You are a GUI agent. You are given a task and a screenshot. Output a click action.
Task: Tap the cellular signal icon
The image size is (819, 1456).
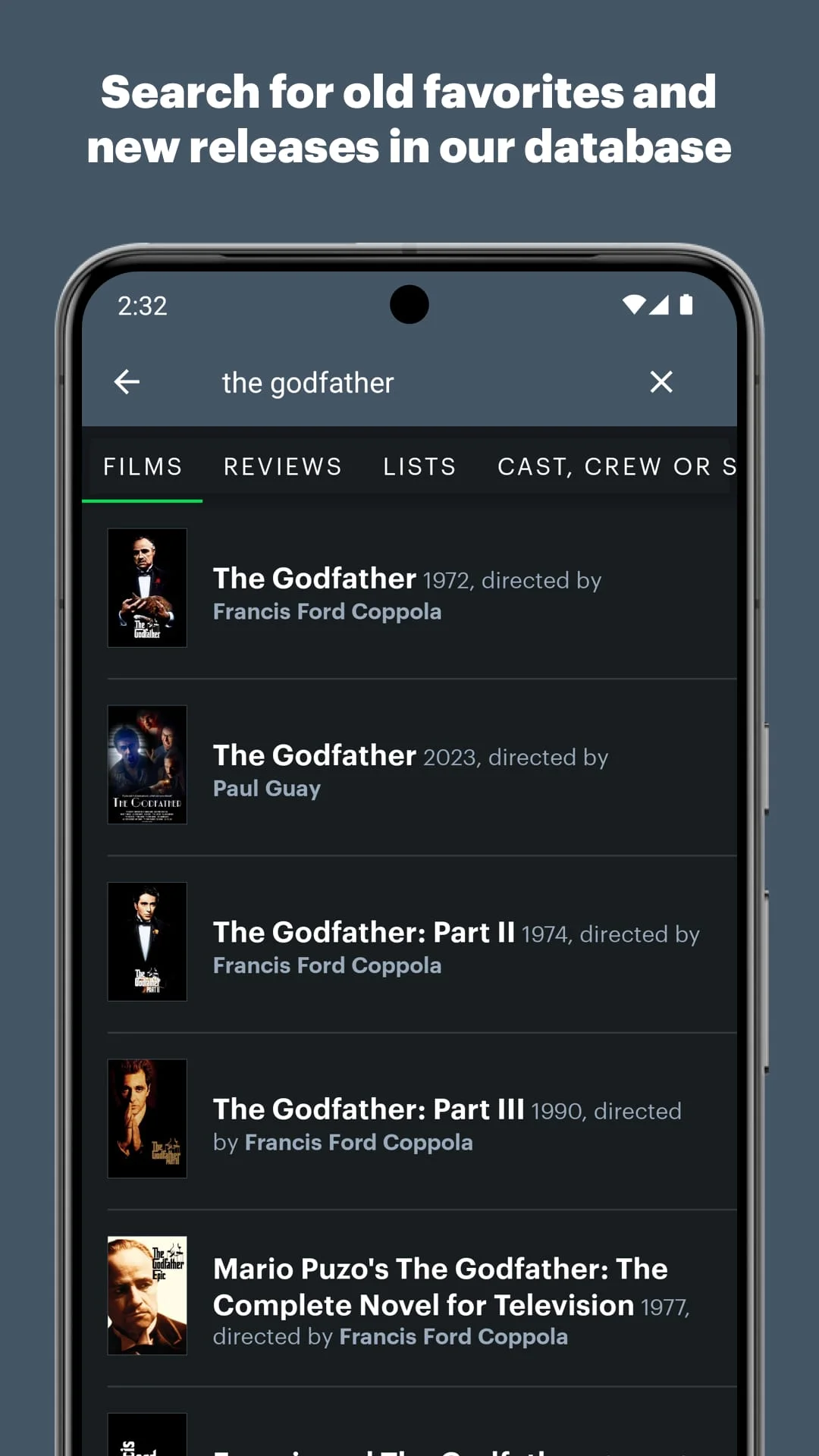click(x=661, y=304)
